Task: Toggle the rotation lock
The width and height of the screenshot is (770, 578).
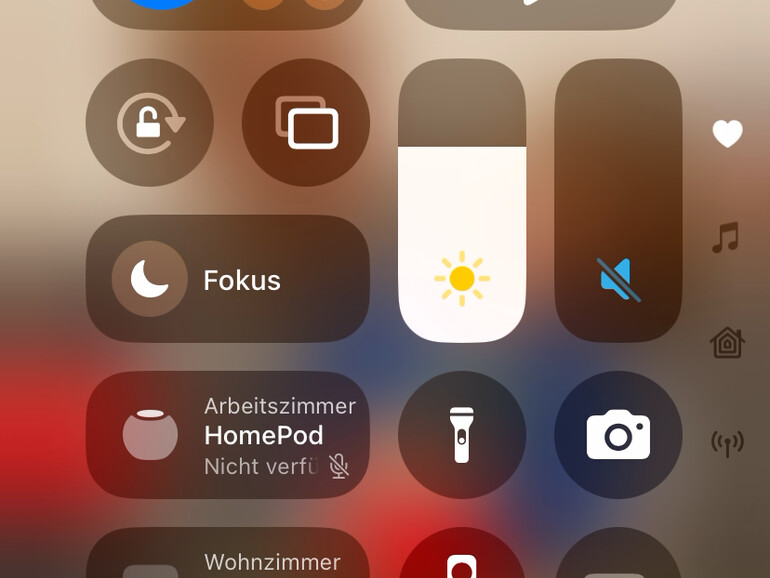Action: [150, 123]
